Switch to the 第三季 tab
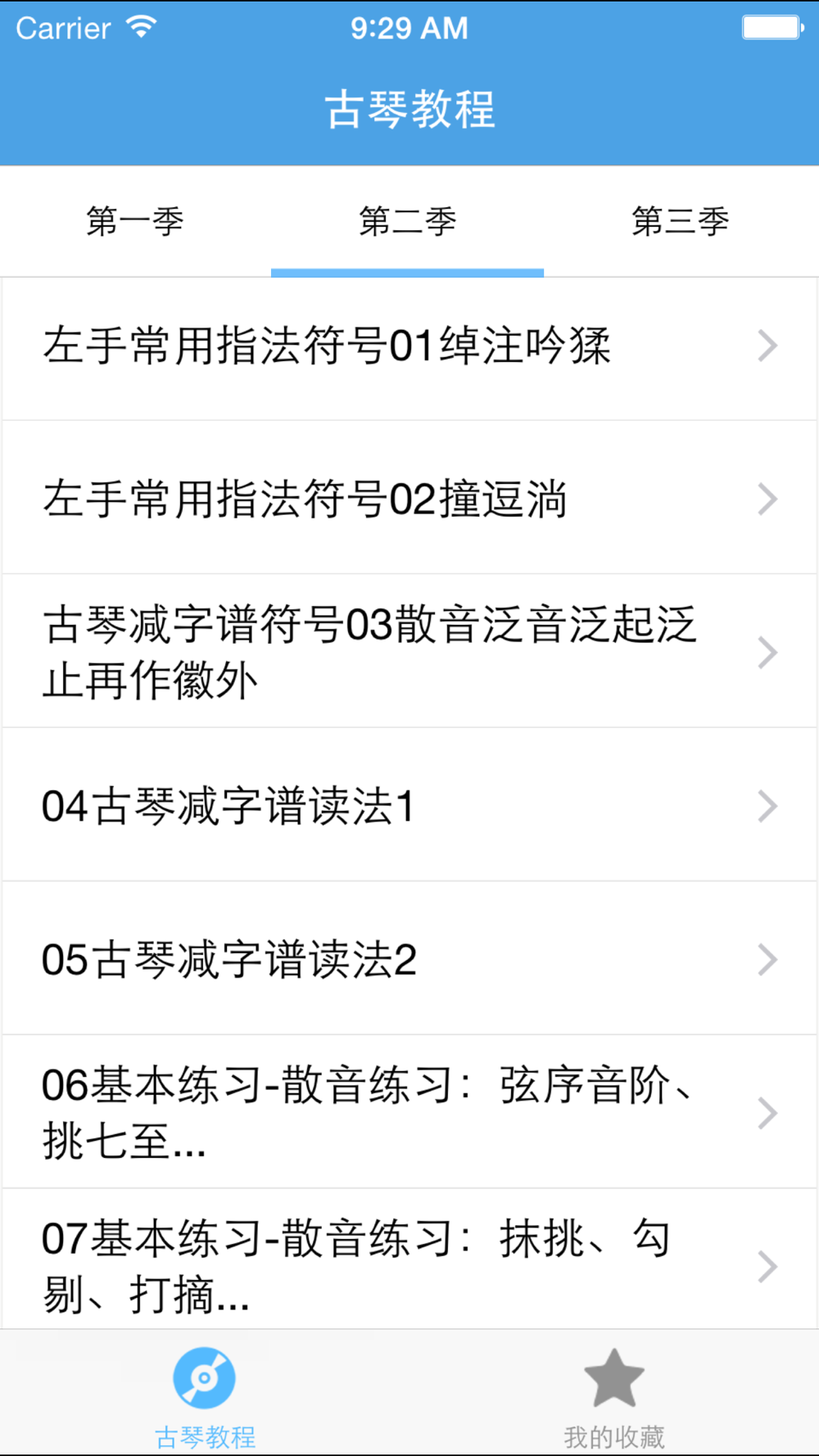 681,221
